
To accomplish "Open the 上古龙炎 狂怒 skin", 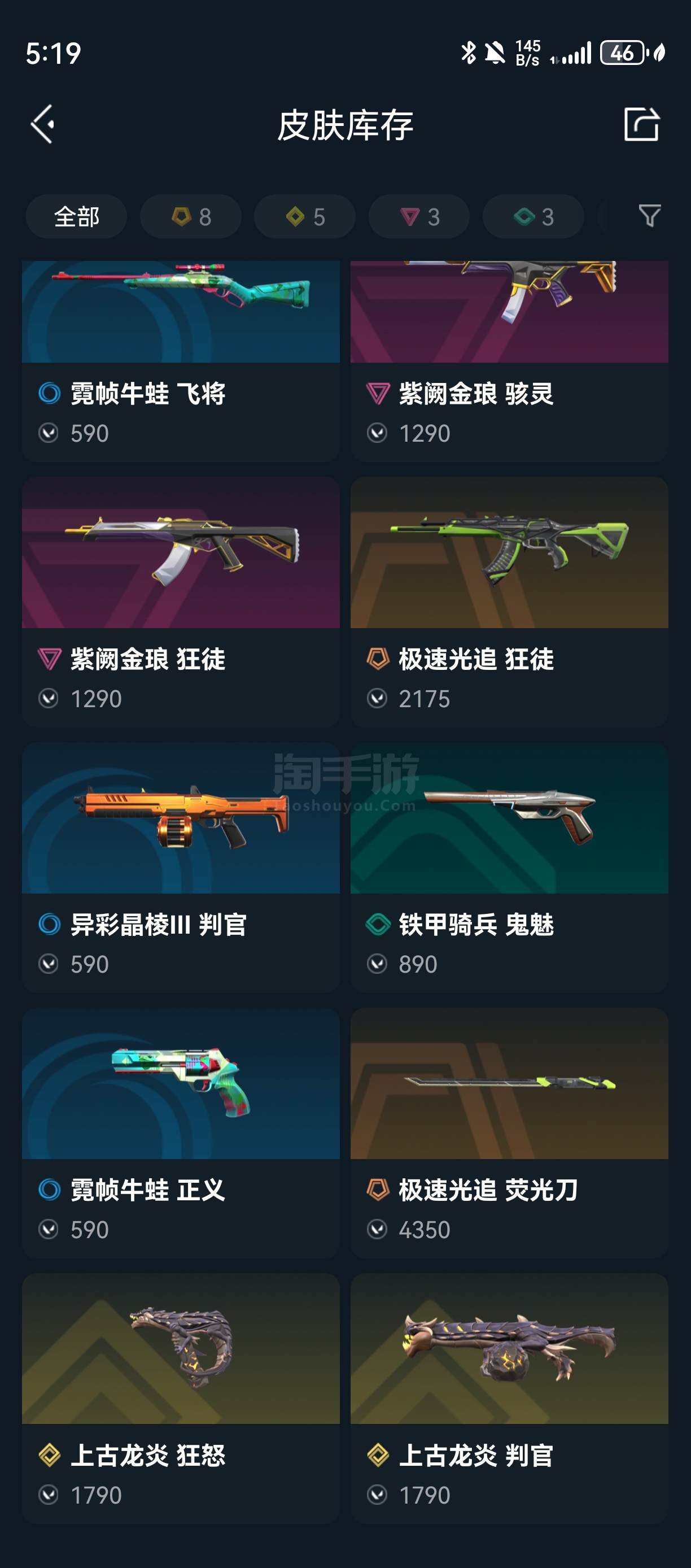I will [x=181, y=1398].
